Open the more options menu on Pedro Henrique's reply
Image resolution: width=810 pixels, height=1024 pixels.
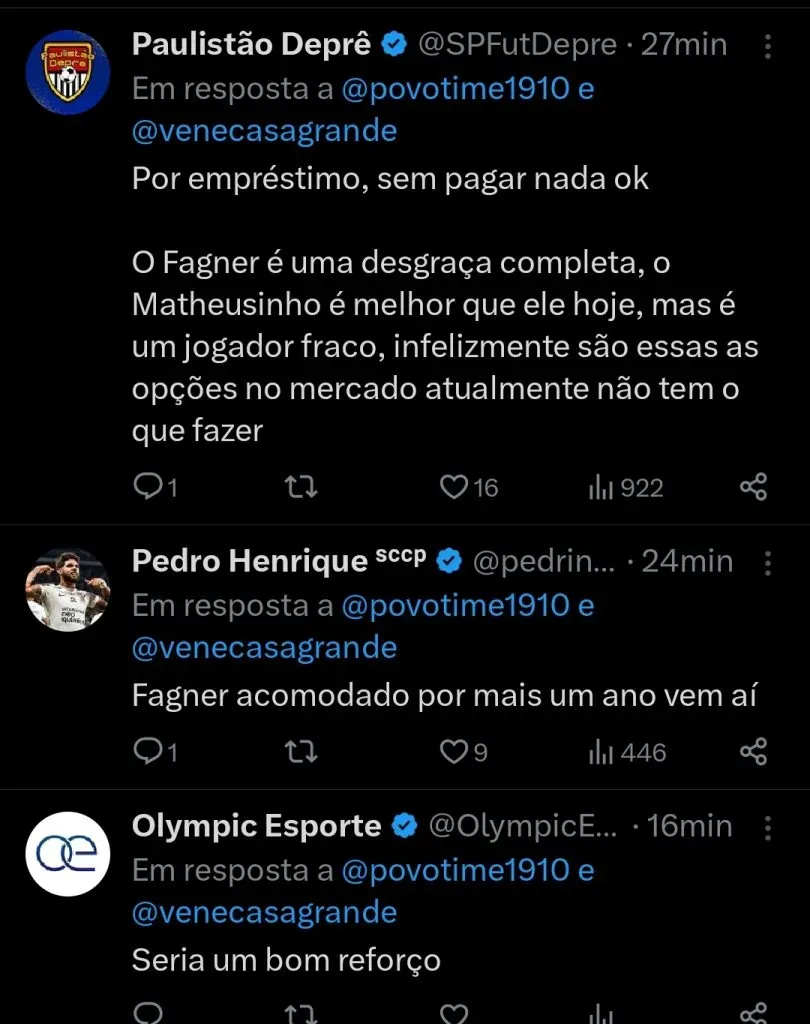click(768, 561)
